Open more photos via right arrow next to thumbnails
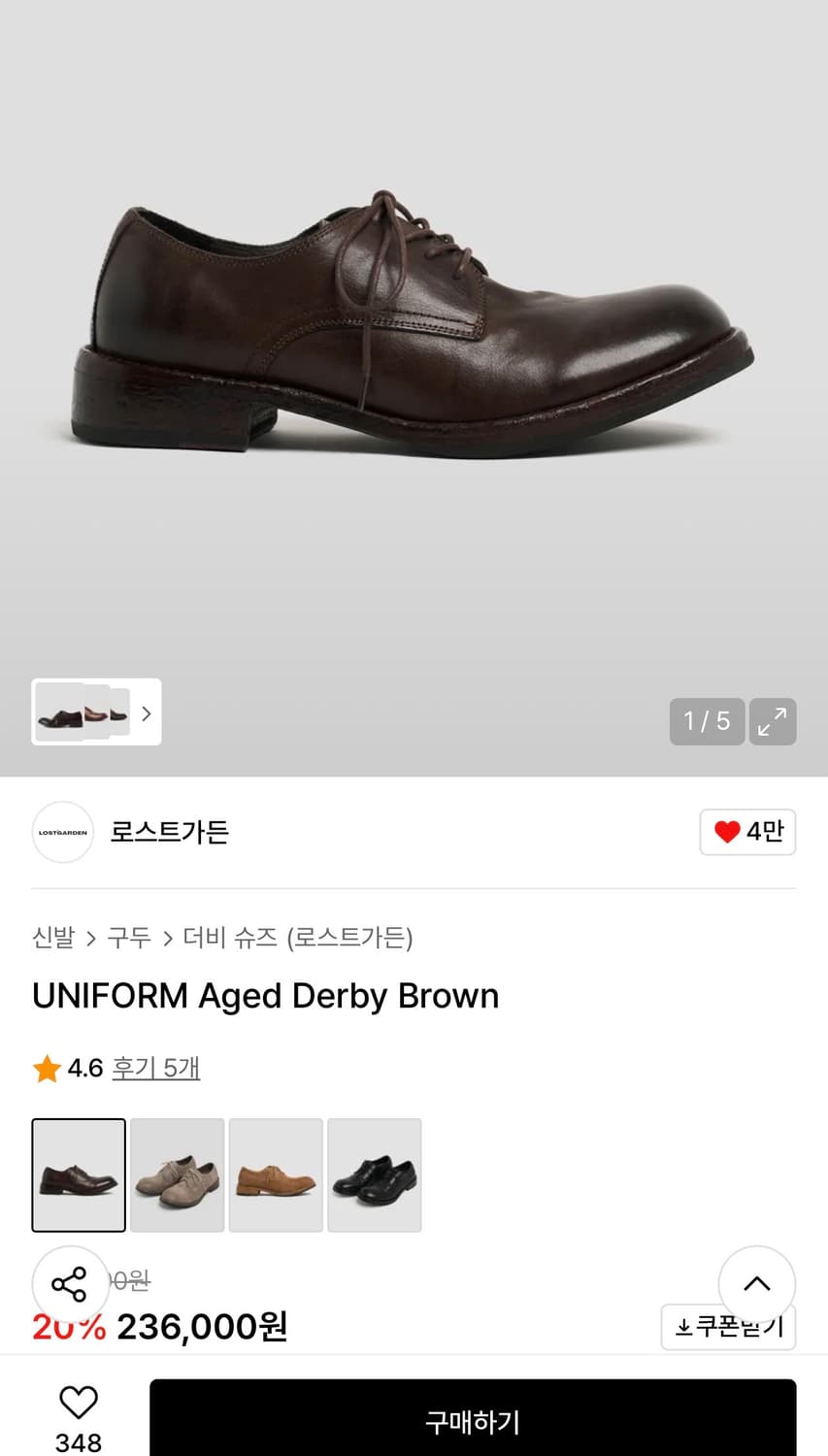 tap(147, 712)
